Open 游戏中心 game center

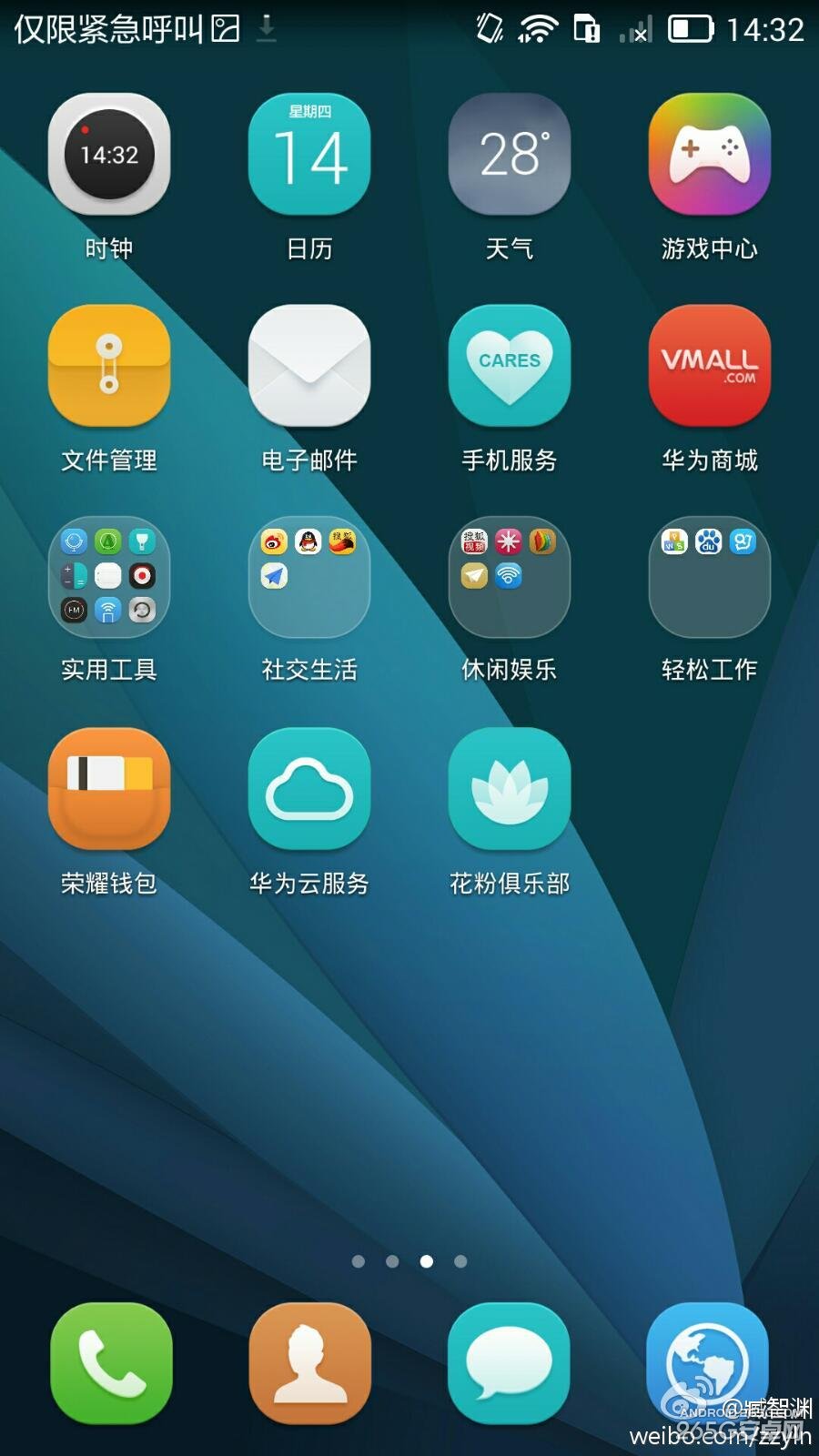(x=710, y=156)
